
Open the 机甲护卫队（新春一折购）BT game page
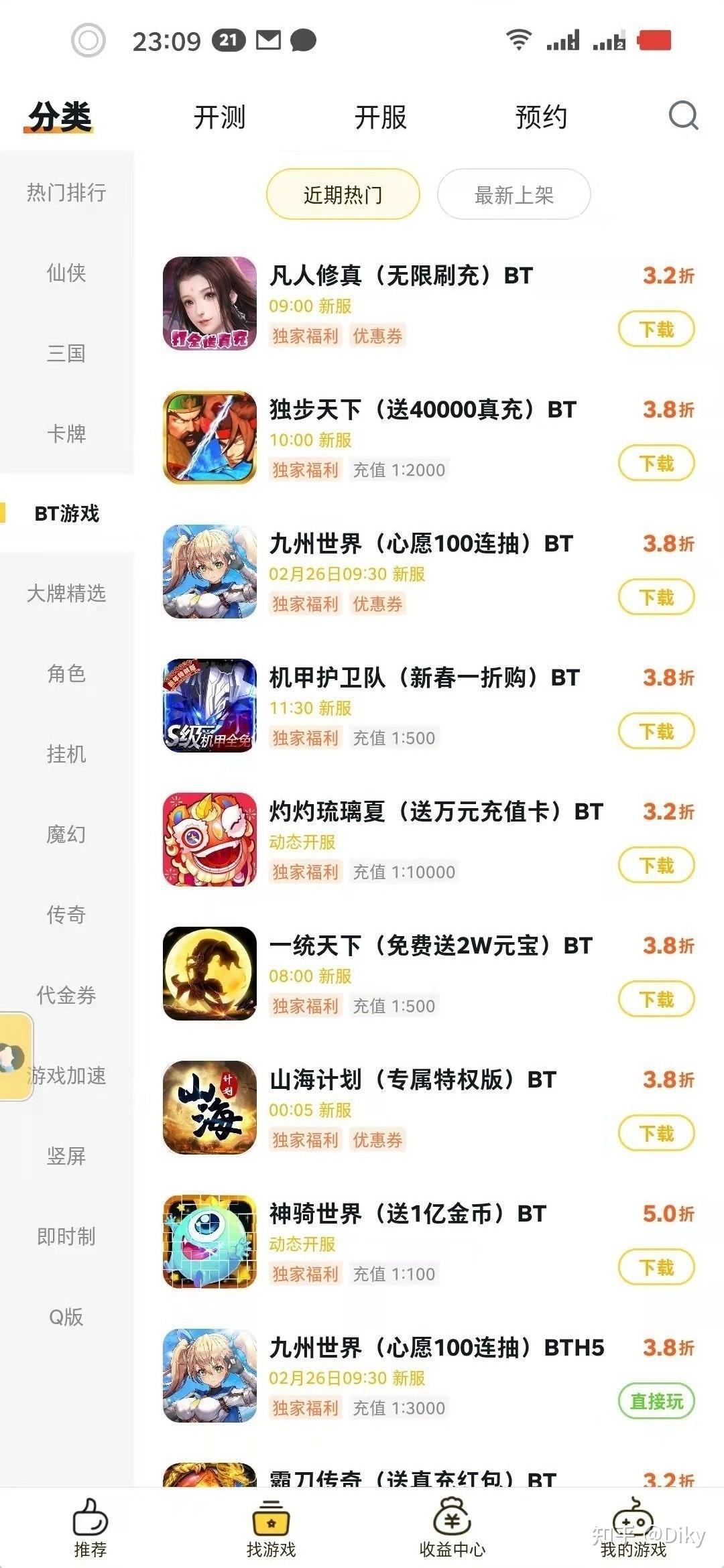424,677
